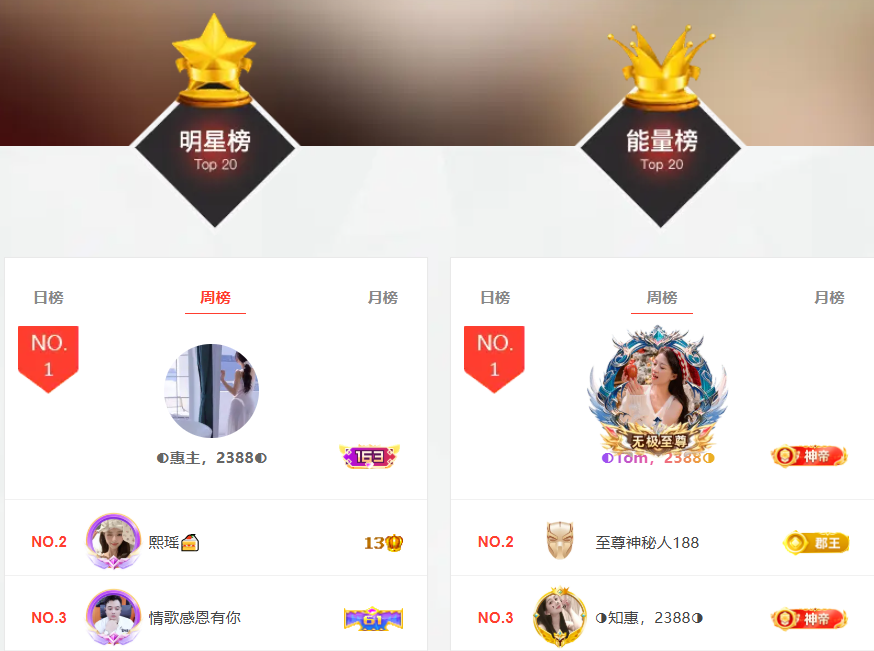Select 周榜 tab in 能量榜
Viewport: 874px width, 651px height.
pos(662,297)
